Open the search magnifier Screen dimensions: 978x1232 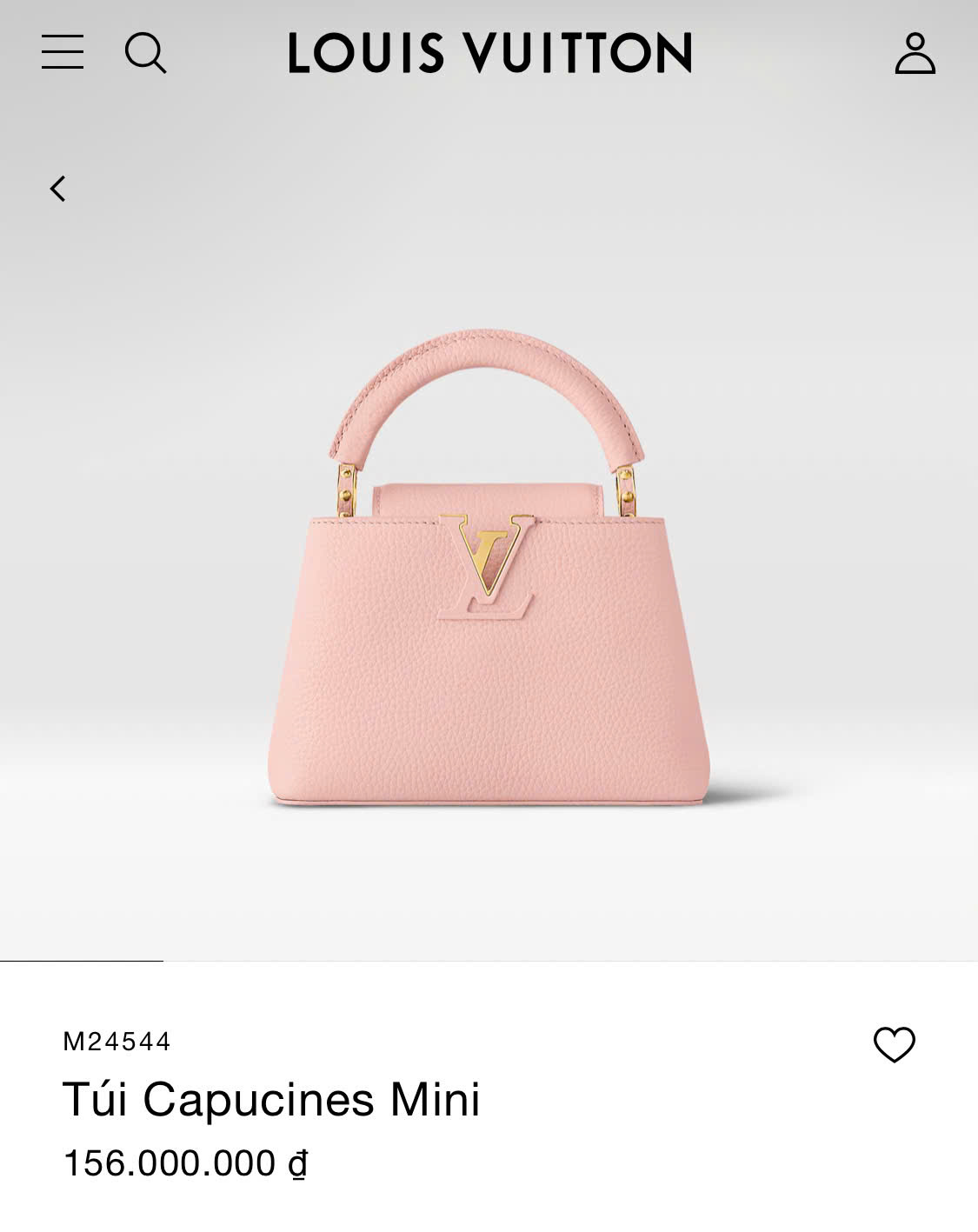click(145, 53)
